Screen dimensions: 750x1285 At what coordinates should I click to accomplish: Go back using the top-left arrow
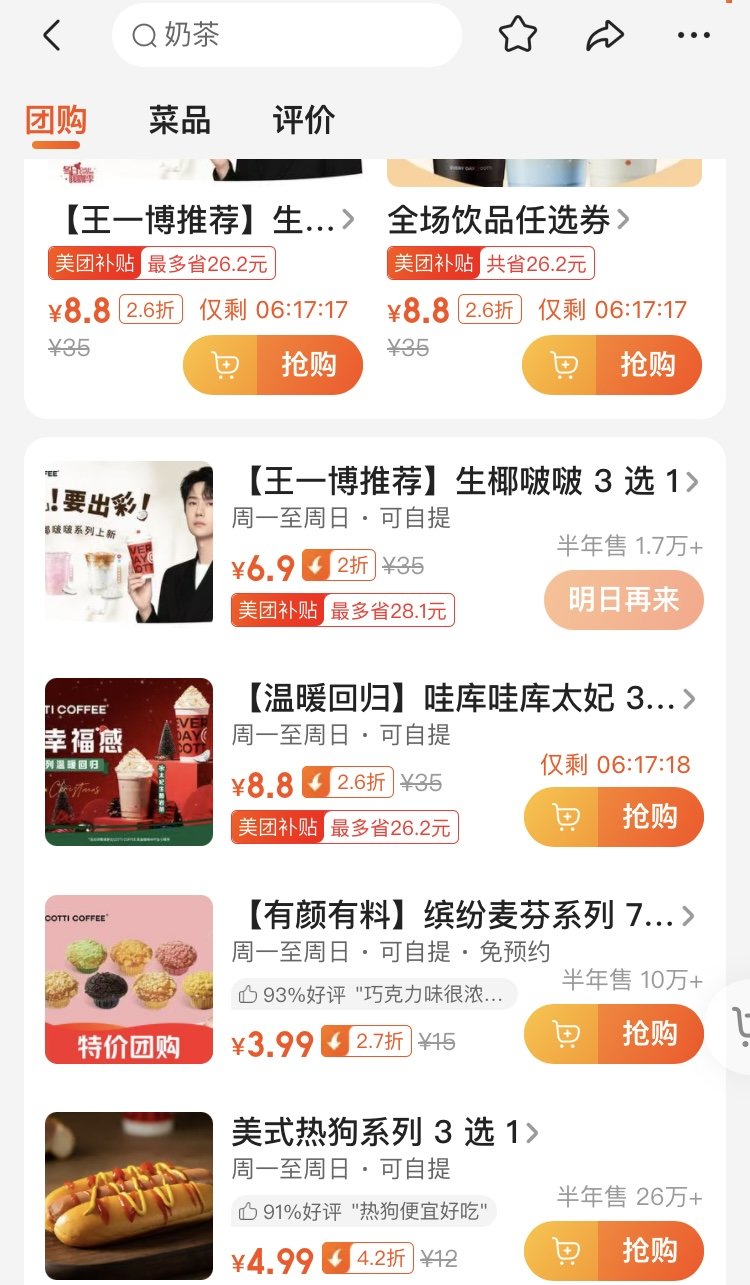pyautogui.click(x=52, y=36)
